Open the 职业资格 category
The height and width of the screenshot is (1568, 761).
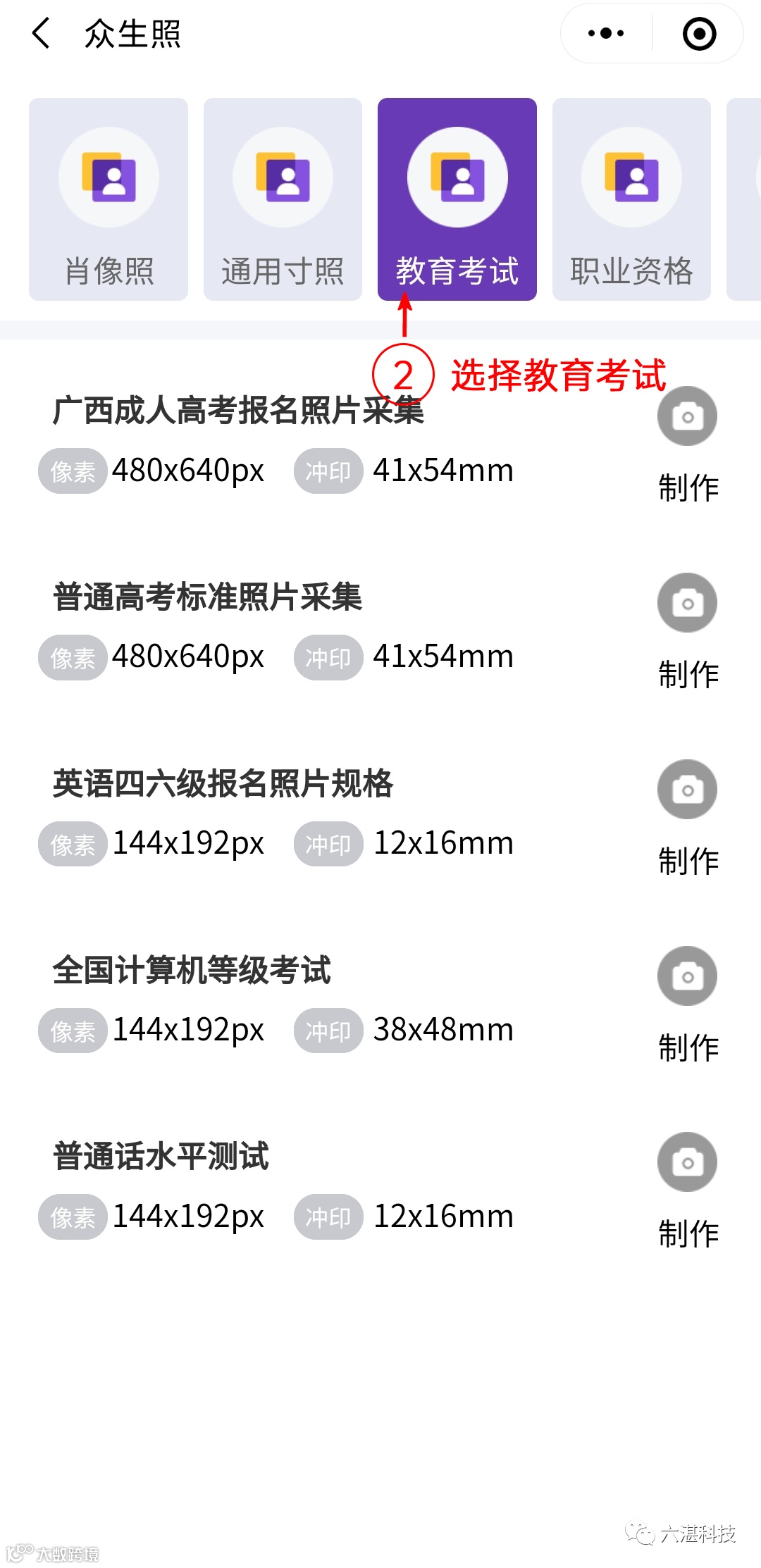(x=631, y=199)
